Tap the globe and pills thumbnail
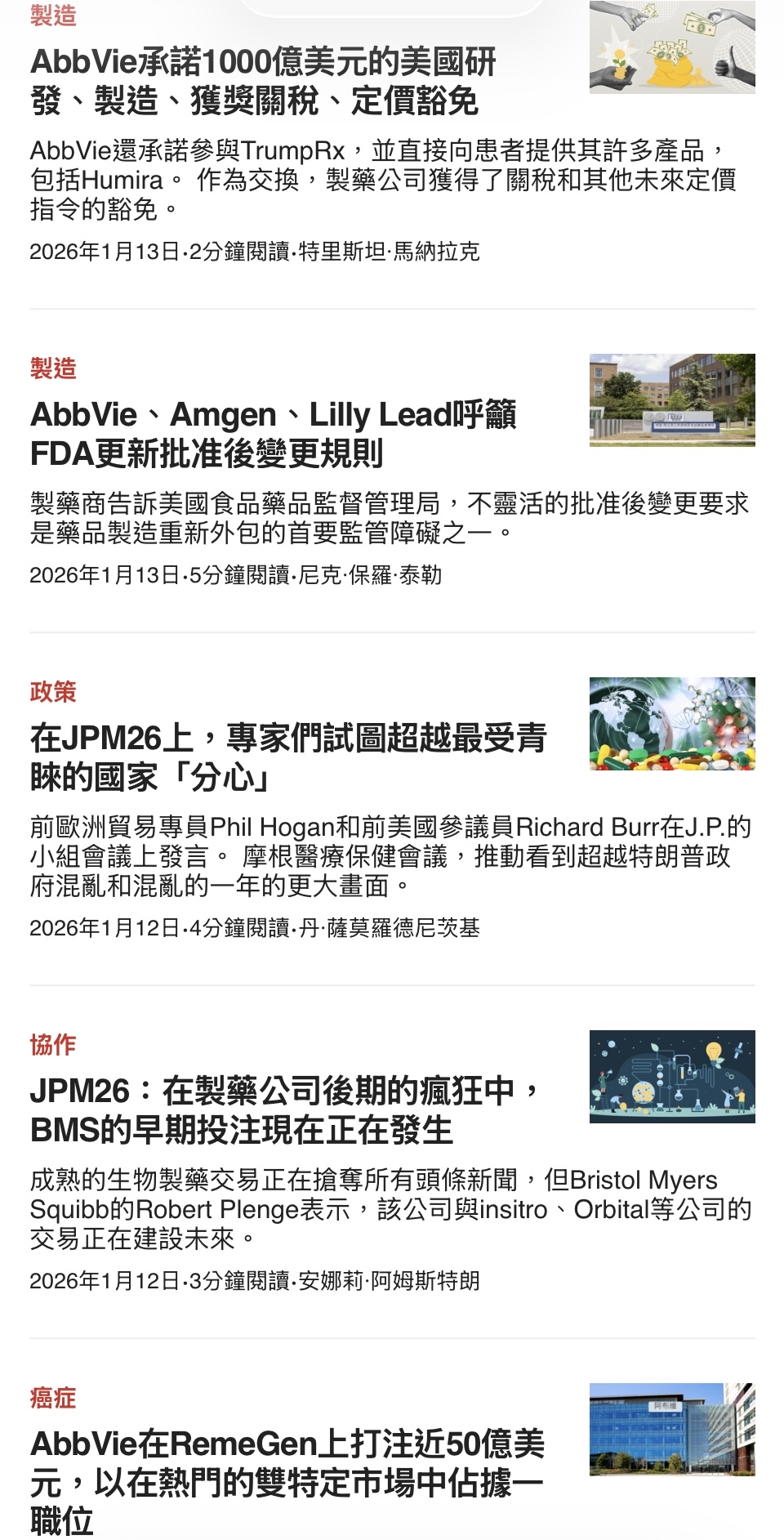 tap(671, 723)
